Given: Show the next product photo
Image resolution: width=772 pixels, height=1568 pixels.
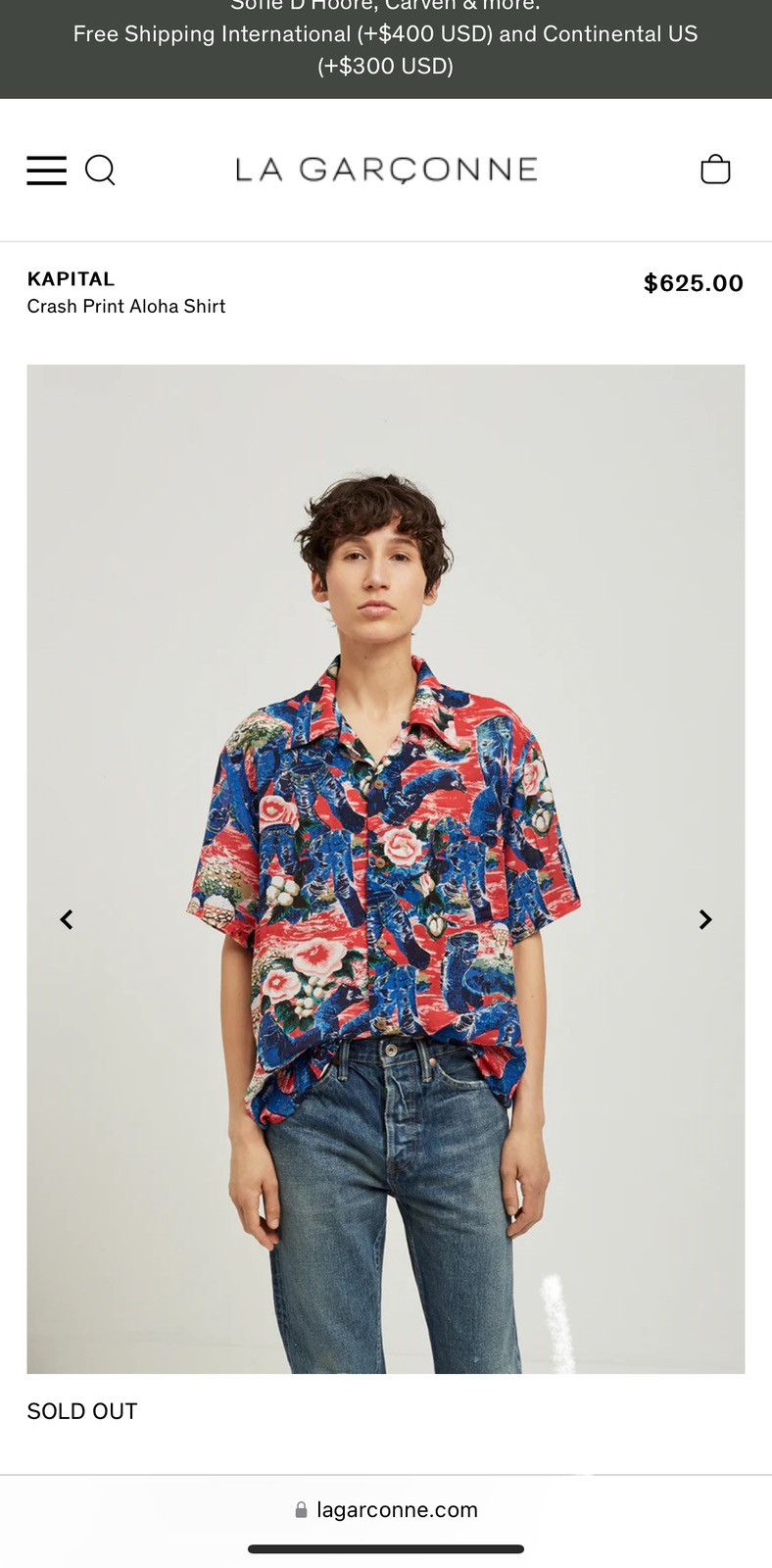Looking at the screenshot, I should click(x=705, y=919).
